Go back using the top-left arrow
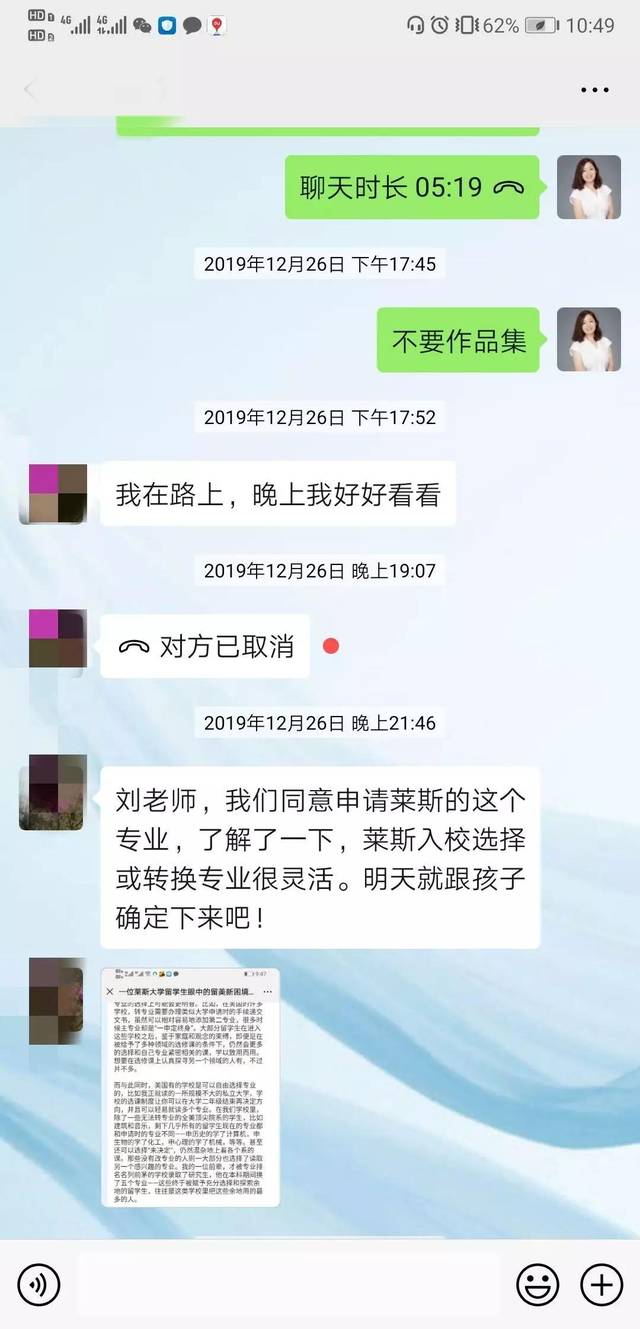 pos(29,90)
